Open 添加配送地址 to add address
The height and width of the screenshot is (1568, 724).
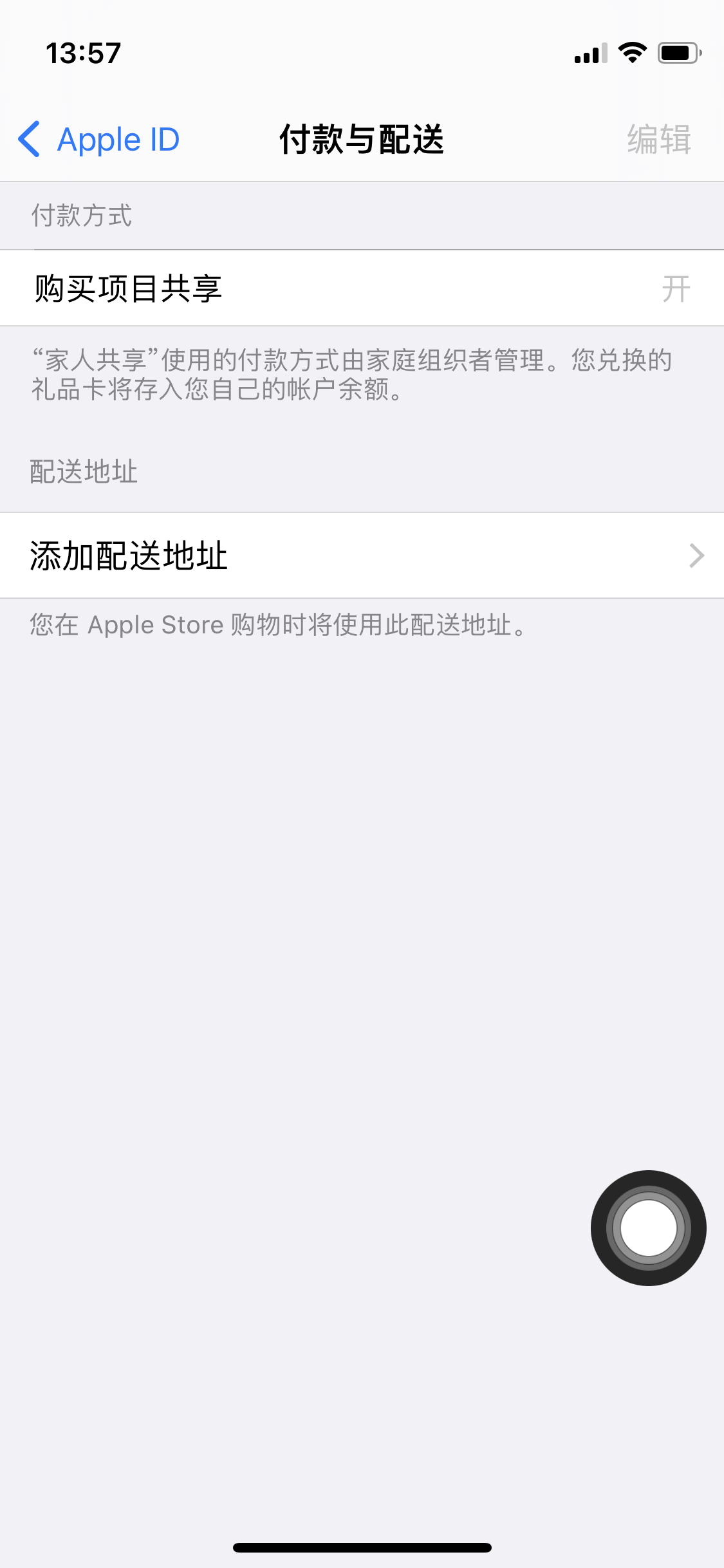(x=360, y=555)
